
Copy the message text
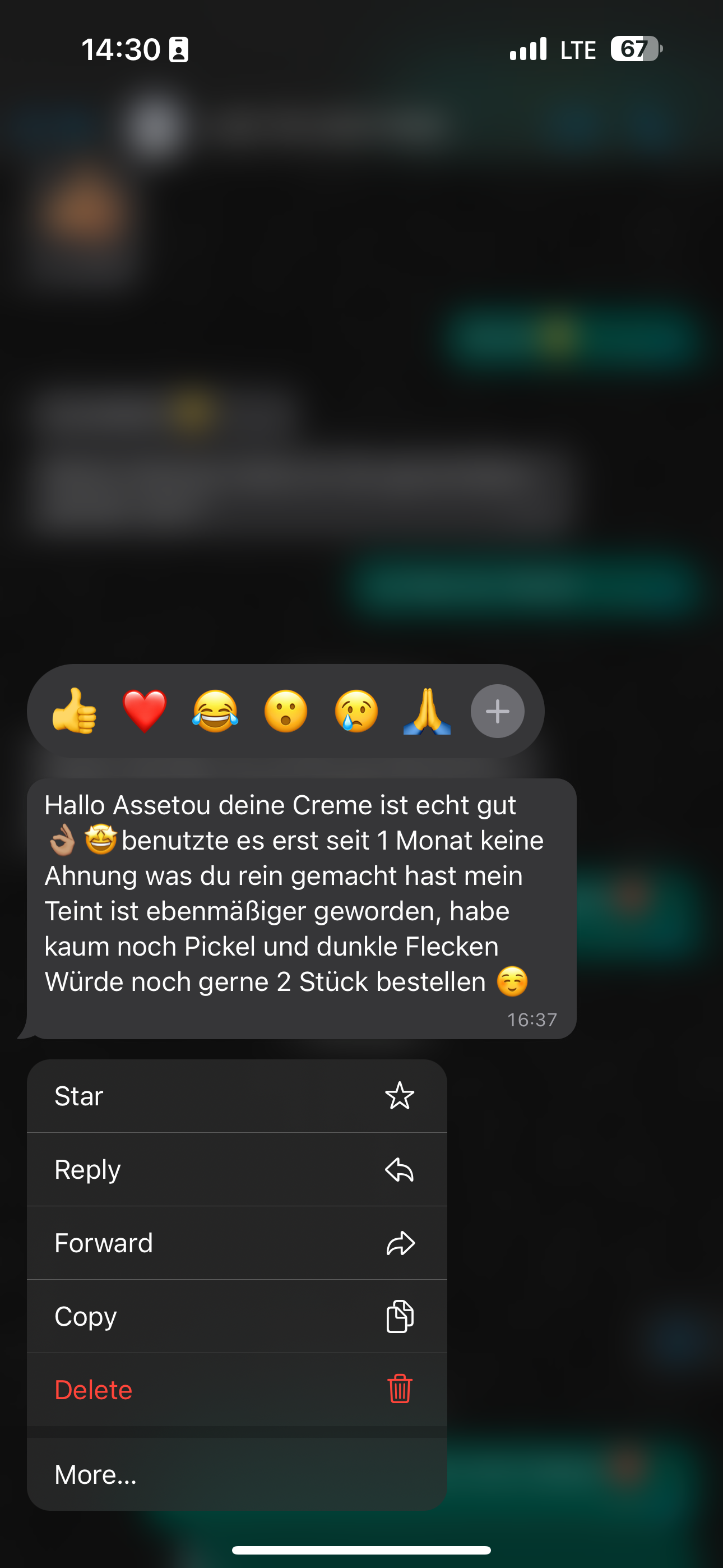point(237,1317)
